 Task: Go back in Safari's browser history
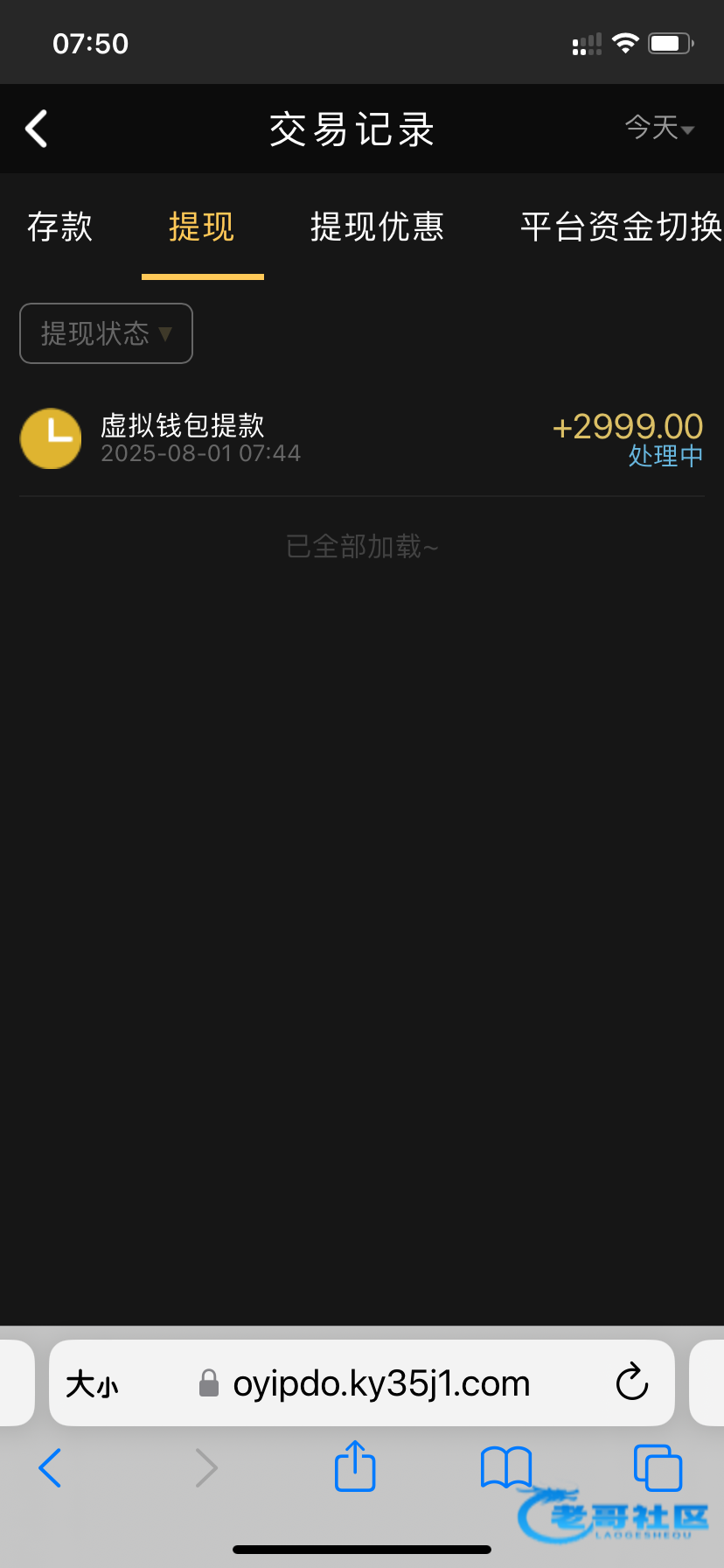(x=50, y=1467)
